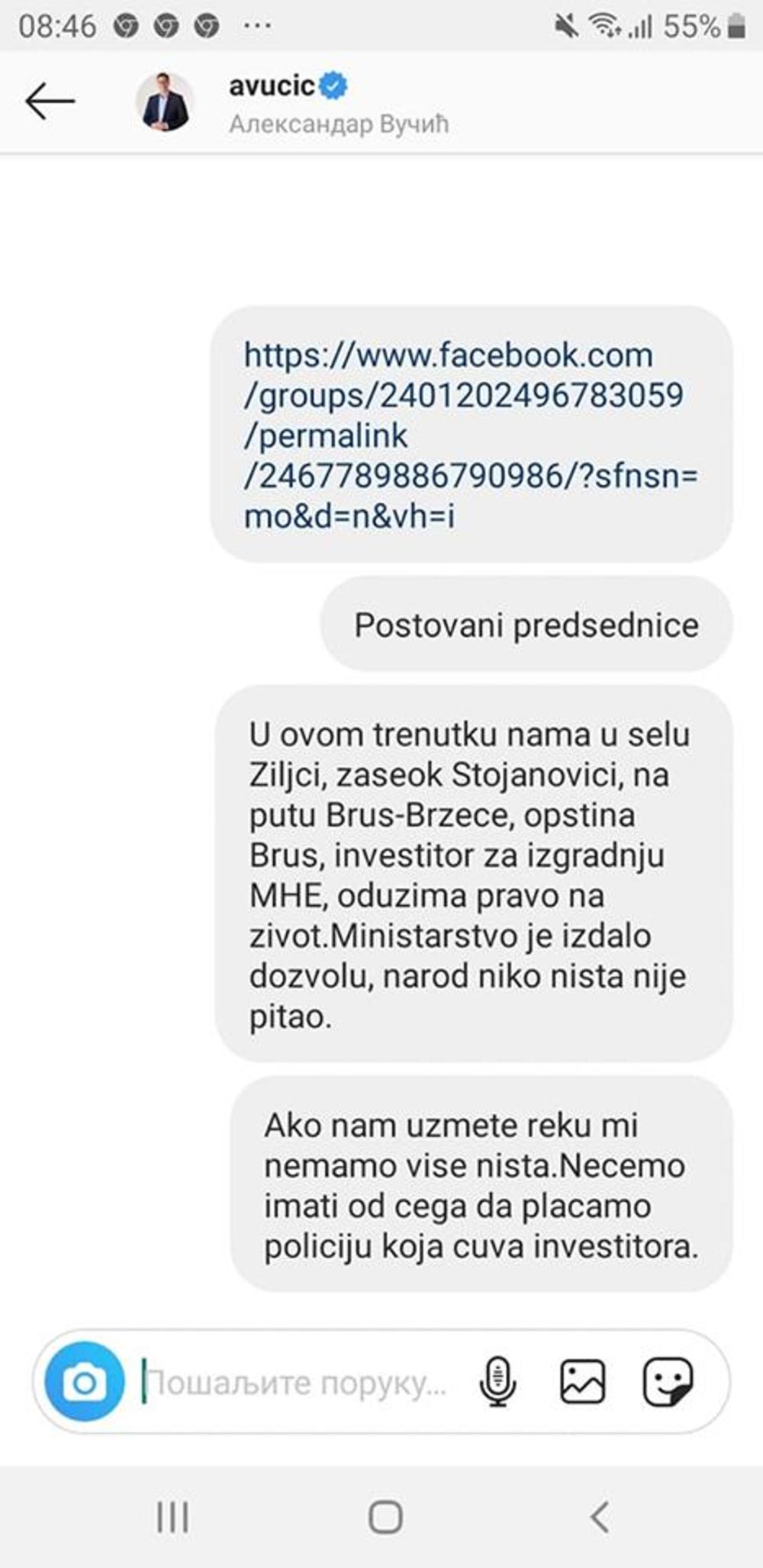Screen dimensions: 763x1568
Task: Go to the home screen
Action: (385, 1517)
